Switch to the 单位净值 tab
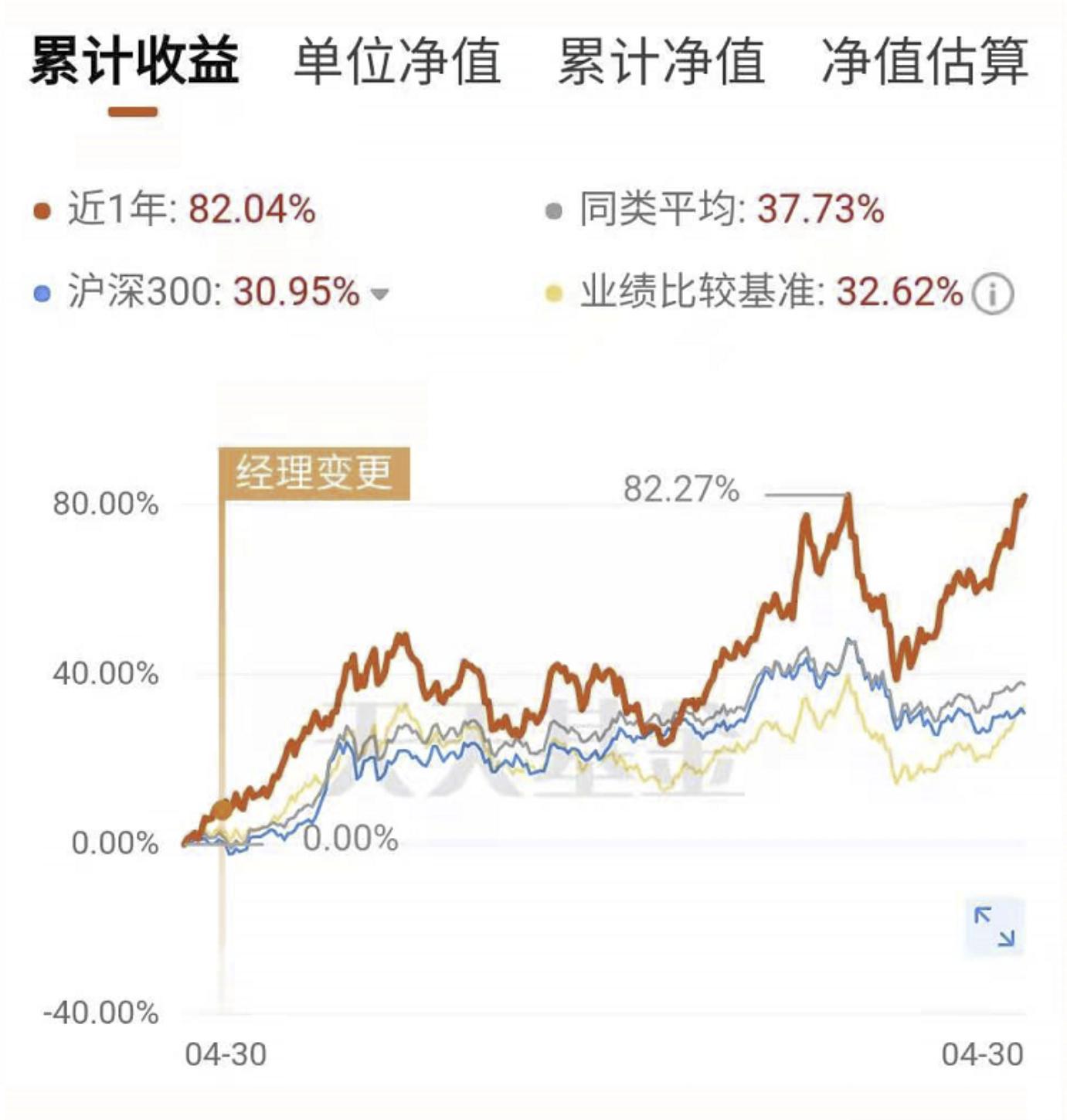1067x1120 pixels. coord(397,60)
